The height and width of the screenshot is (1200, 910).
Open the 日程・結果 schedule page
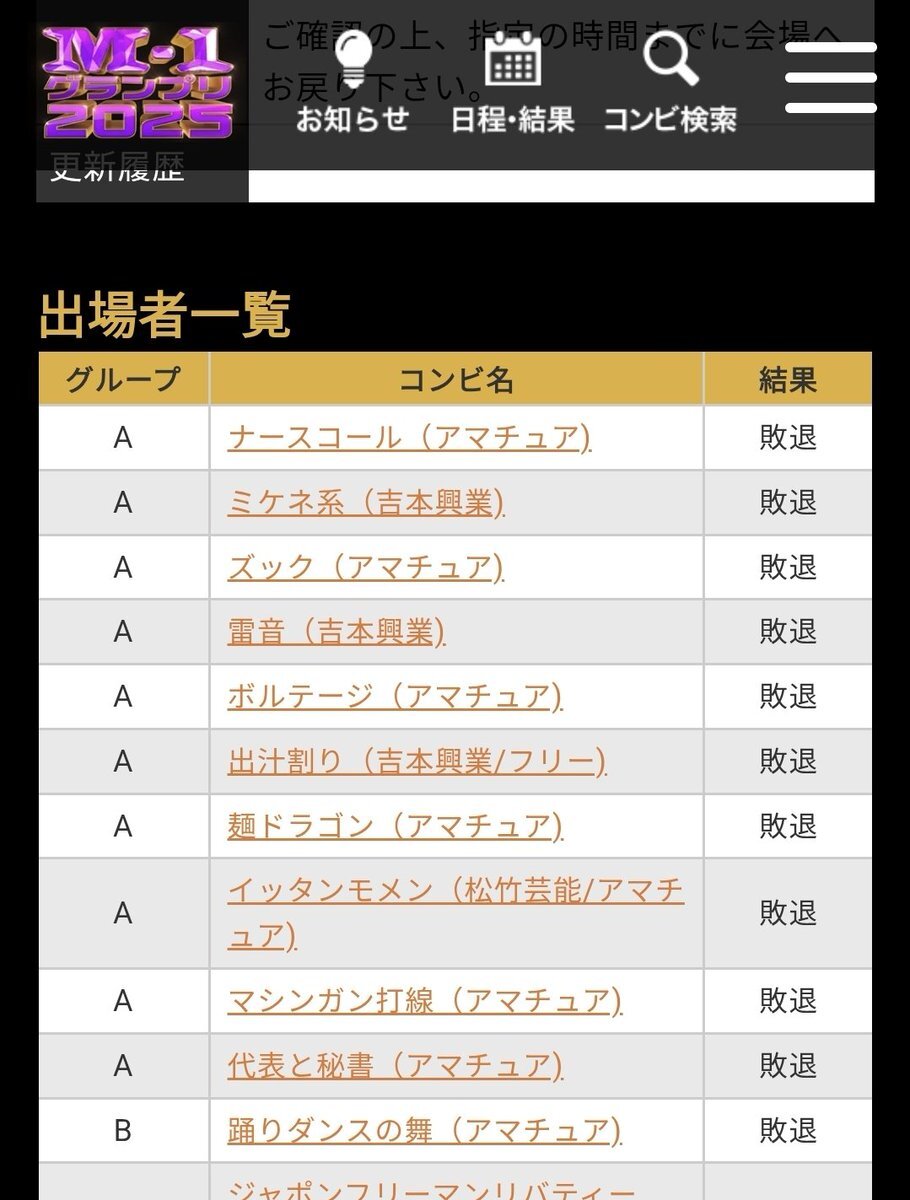pos(513,82)
